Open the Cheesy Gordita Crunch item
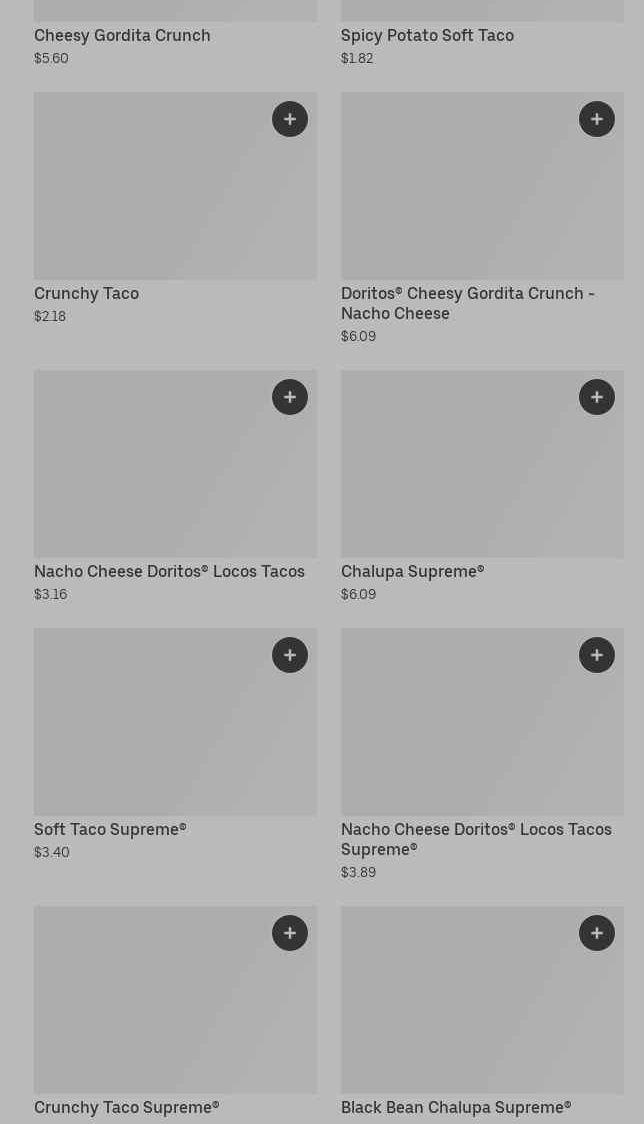This screenshot has height=1124, width=644. (122, 36)
